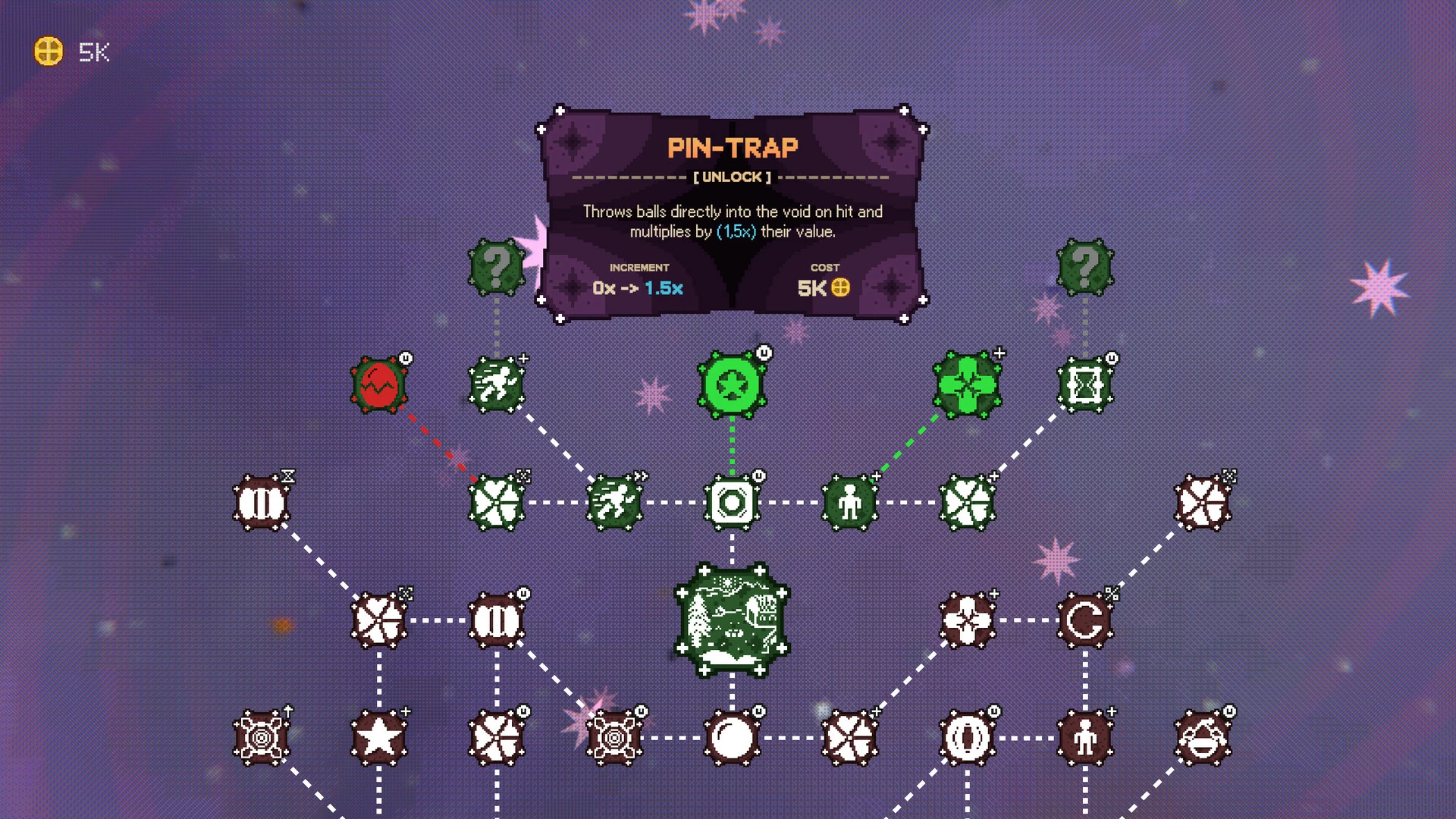Tap the green square-ring node above the landscape

click(732, 503)
